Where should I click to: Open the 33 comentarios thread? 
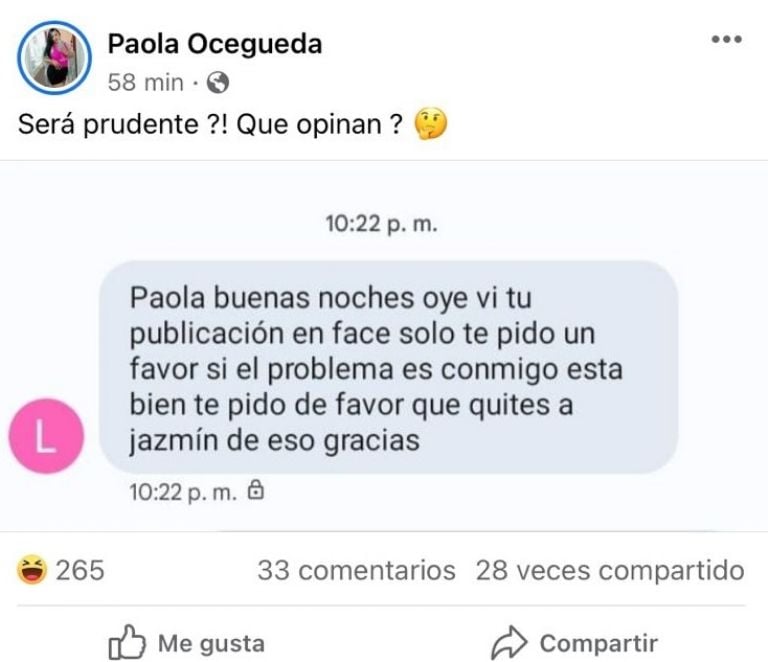coord(356,571)
